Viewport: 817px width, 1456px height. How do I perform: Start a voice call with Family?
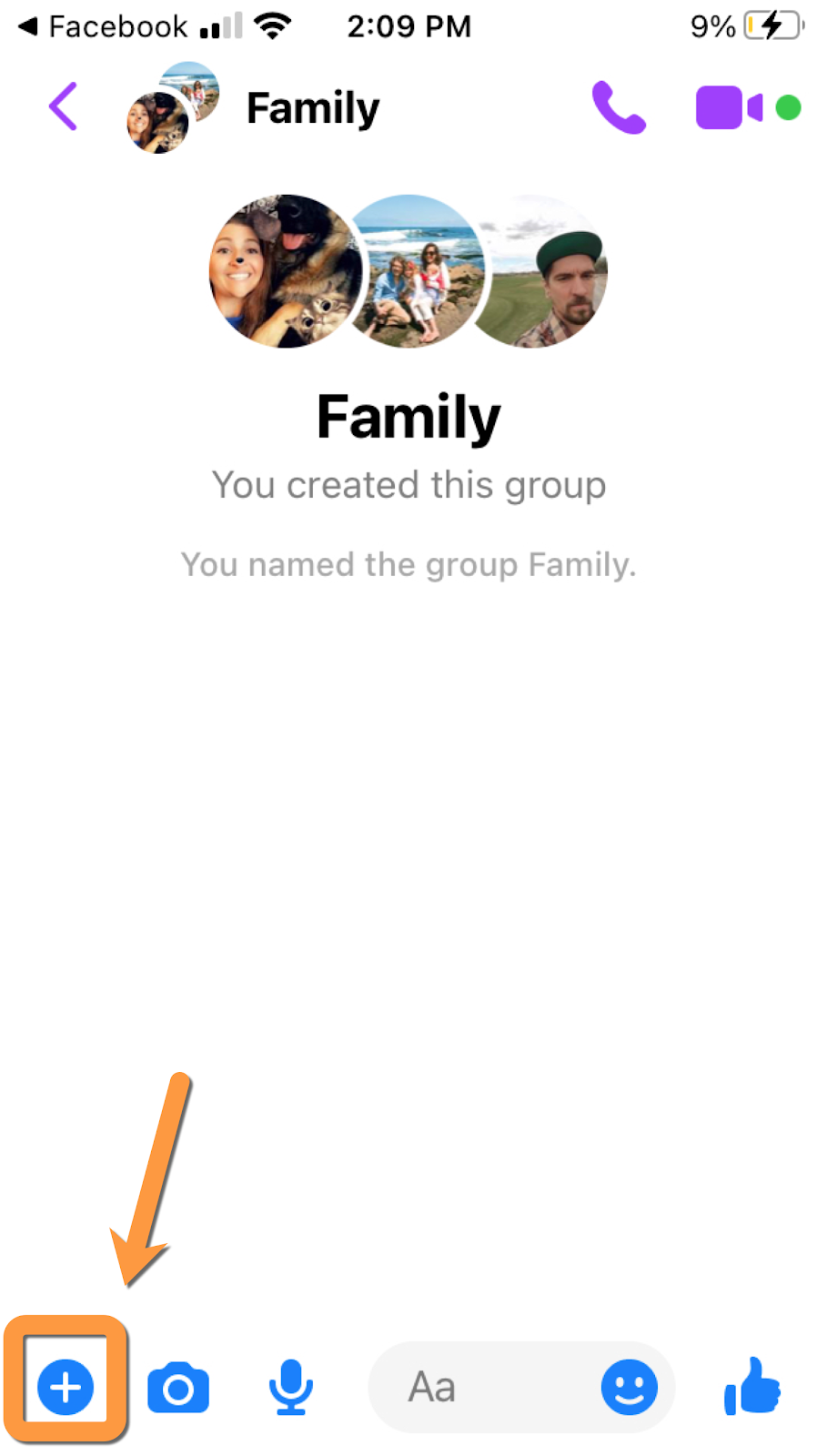[x=619, y=107]
